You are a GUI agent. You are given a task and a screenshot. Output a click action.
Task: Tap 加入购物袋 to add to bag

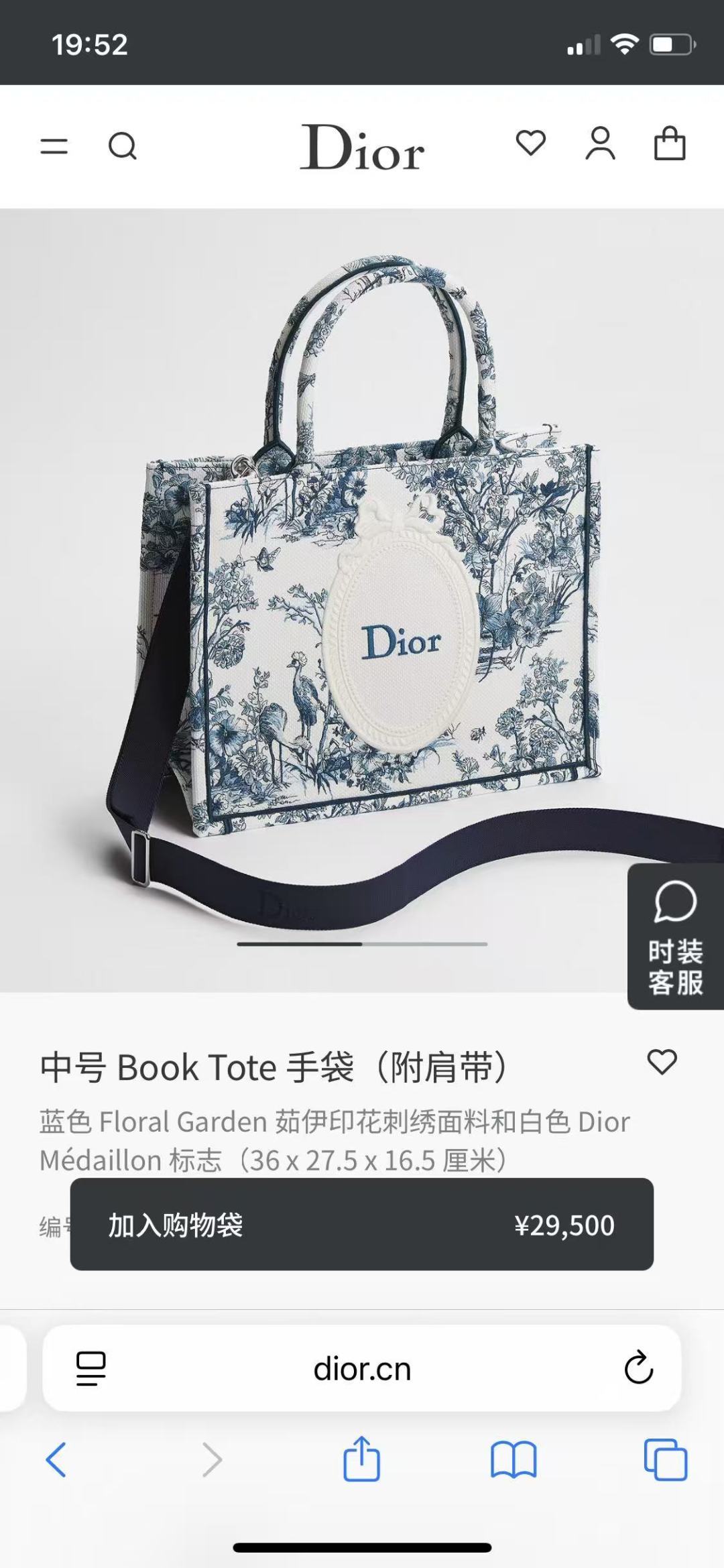[x=362, y=1224]
